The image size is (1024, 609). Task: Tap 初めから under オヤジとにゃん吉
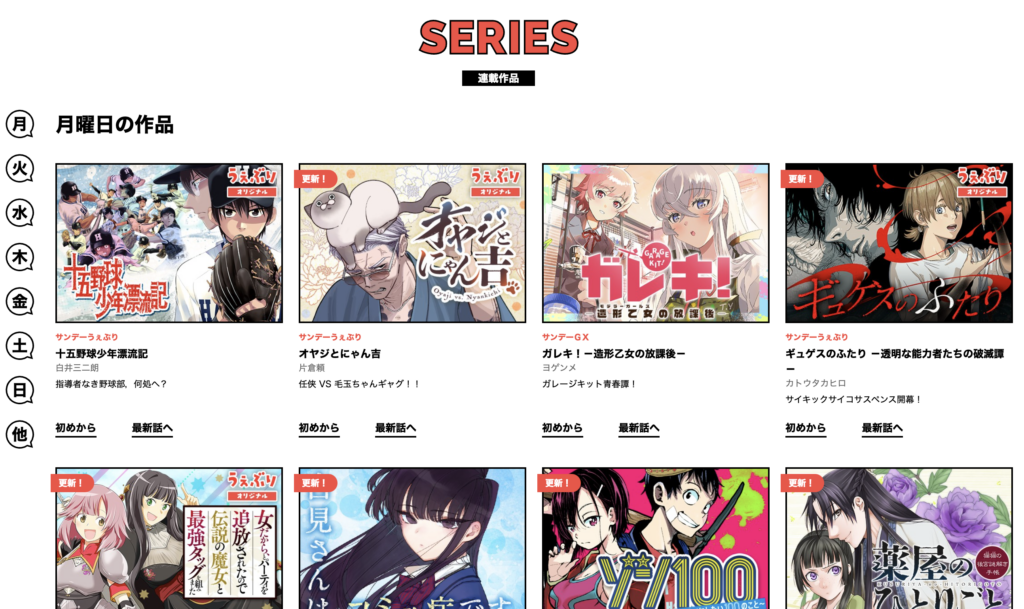click(319, 428)
